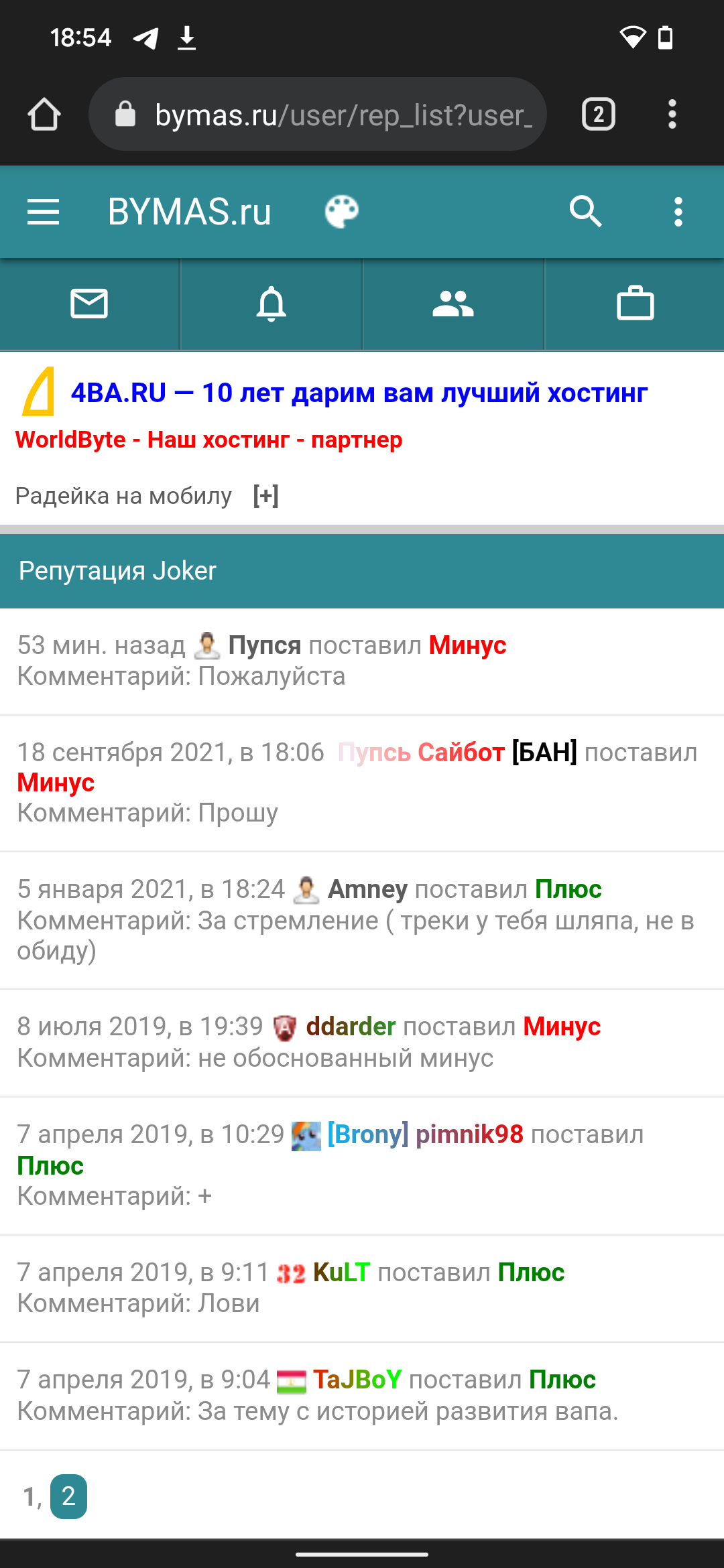
Task: Open pimnik98's profile
Action: pos(469,1134)
